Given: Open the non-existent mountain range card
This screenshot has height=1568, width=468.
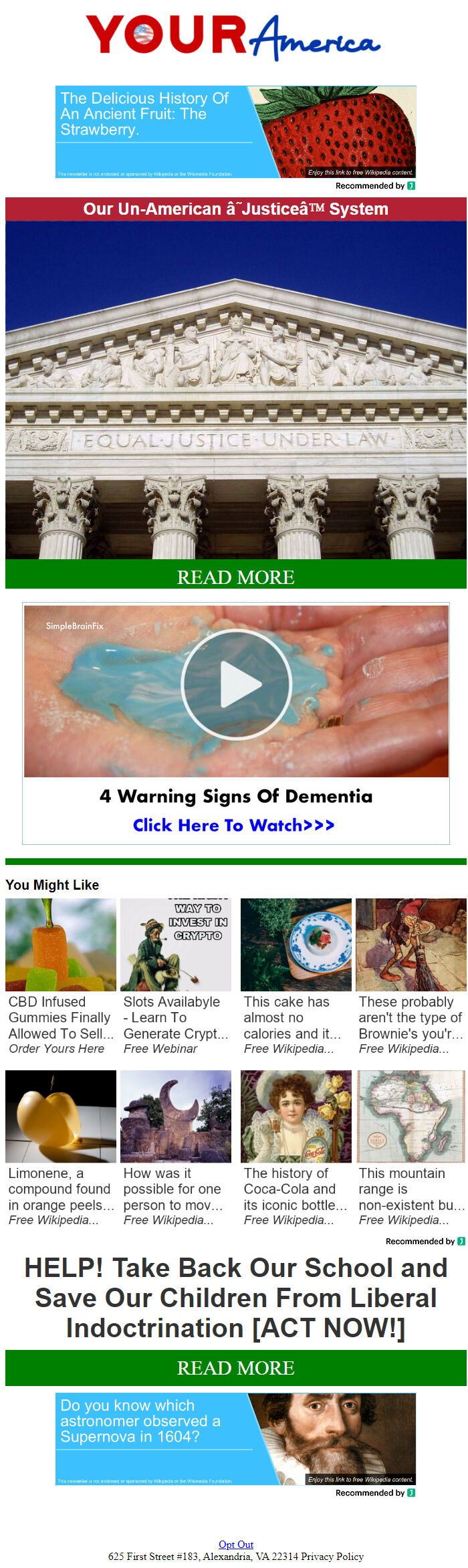Looking at the screenshot, I should (411, 1148).
